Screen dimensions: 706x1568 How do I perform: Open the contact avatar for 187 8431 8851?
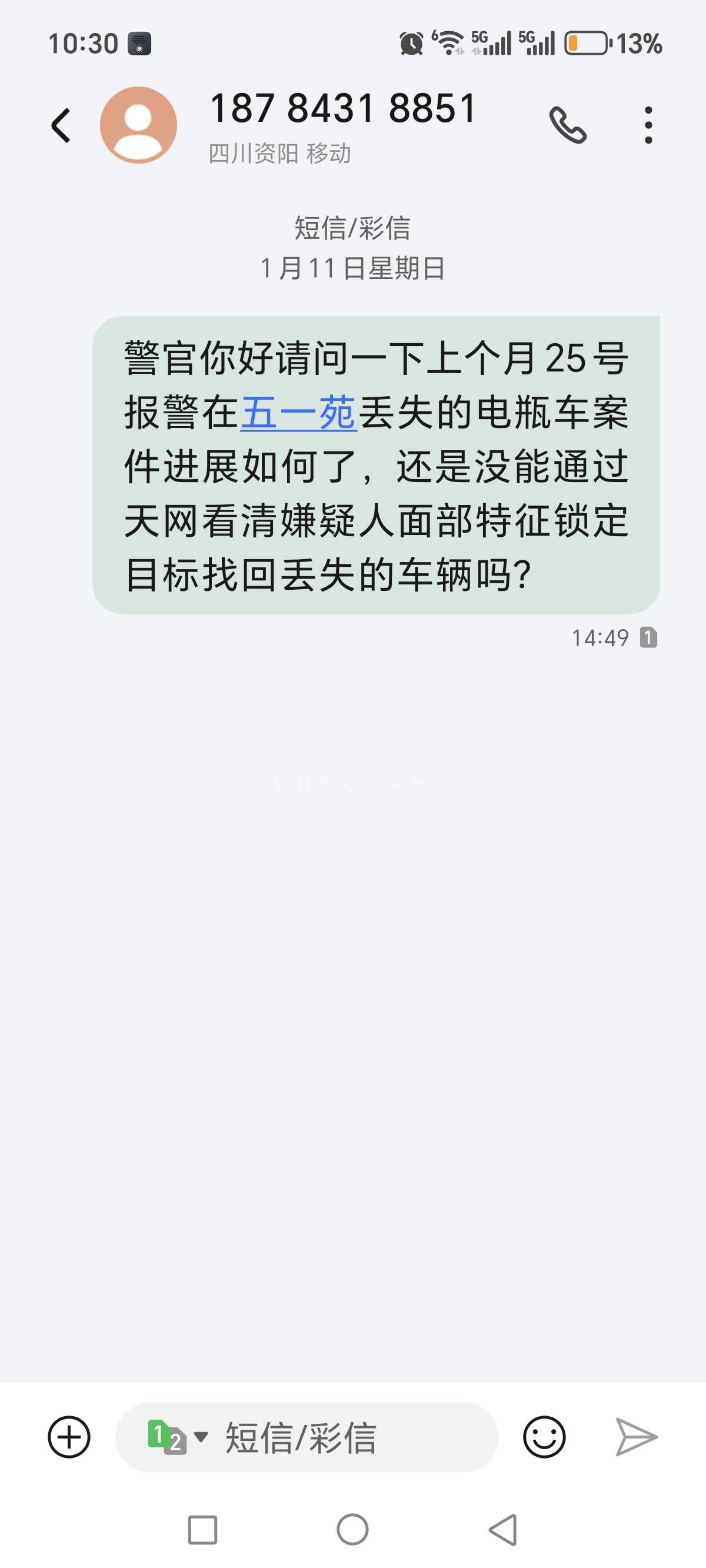(138, 125)
